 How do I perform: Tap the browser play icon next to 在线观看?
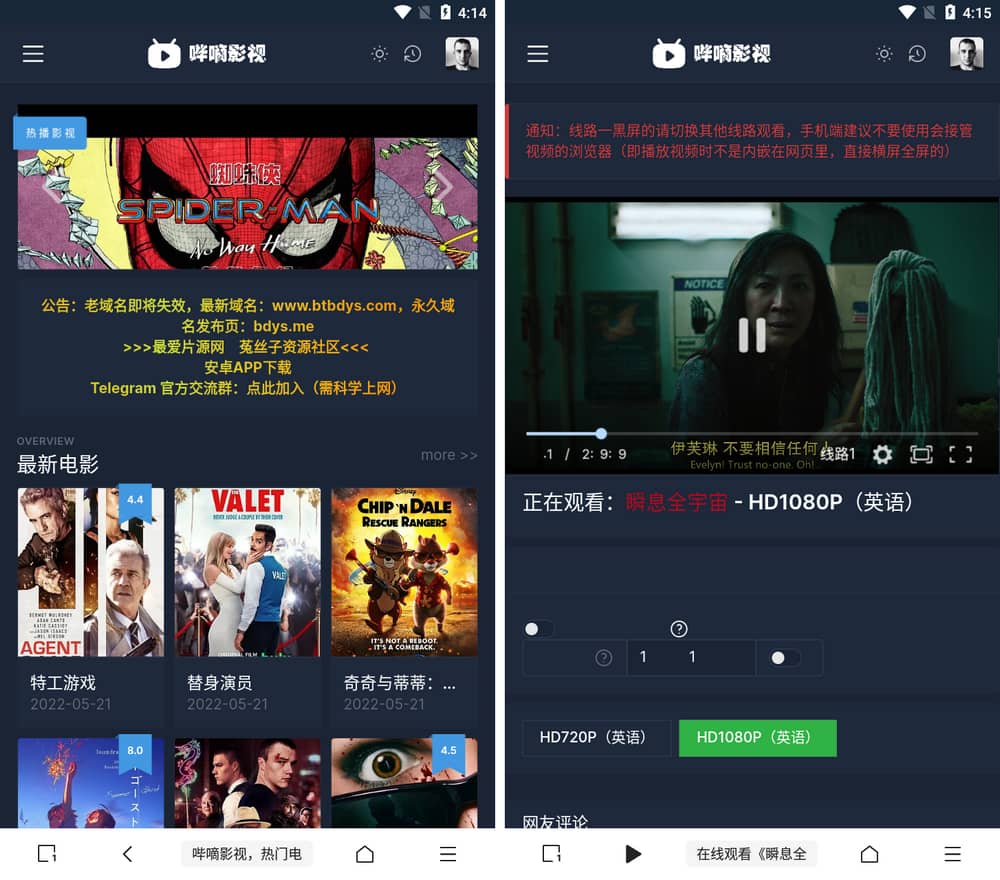632,854
